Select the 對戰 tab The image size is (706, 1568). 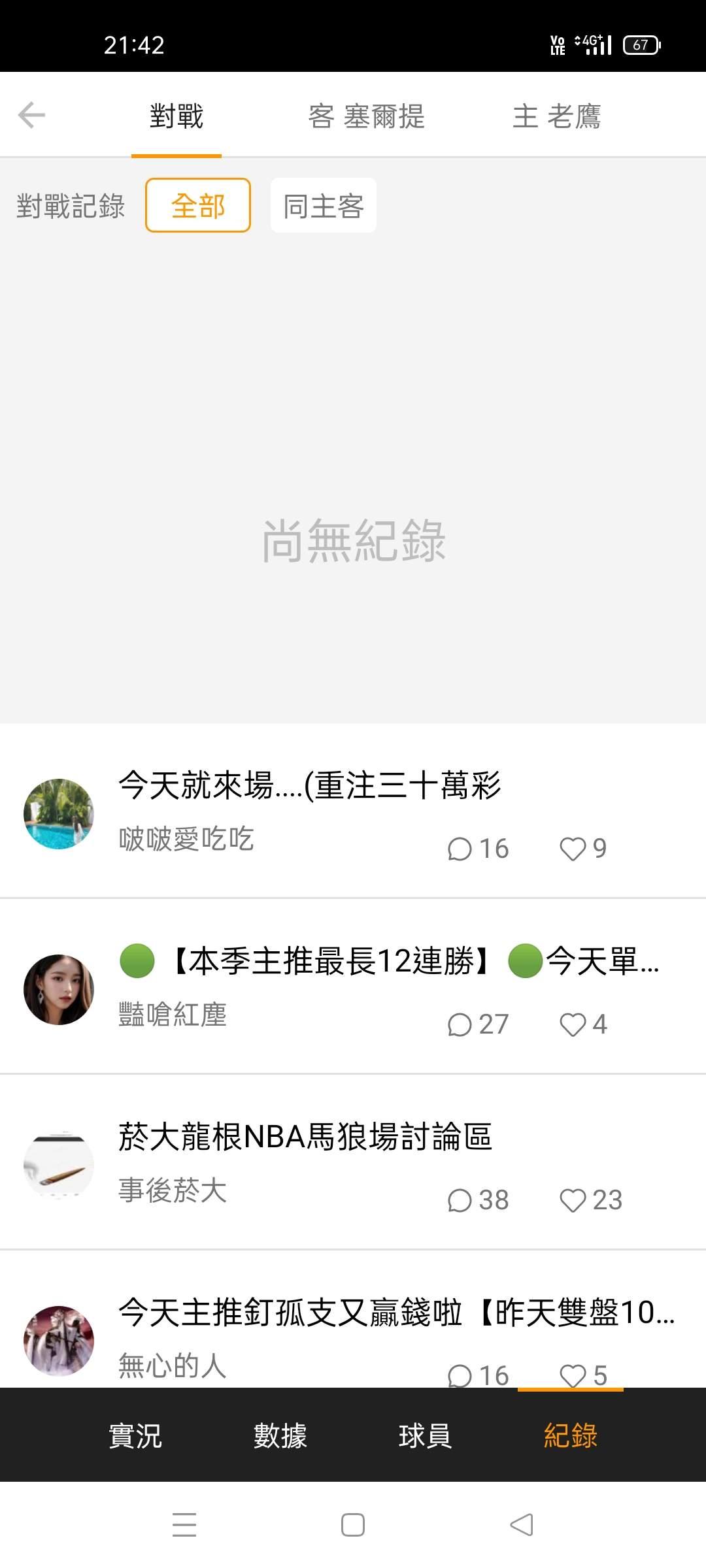tap(176, 116)
